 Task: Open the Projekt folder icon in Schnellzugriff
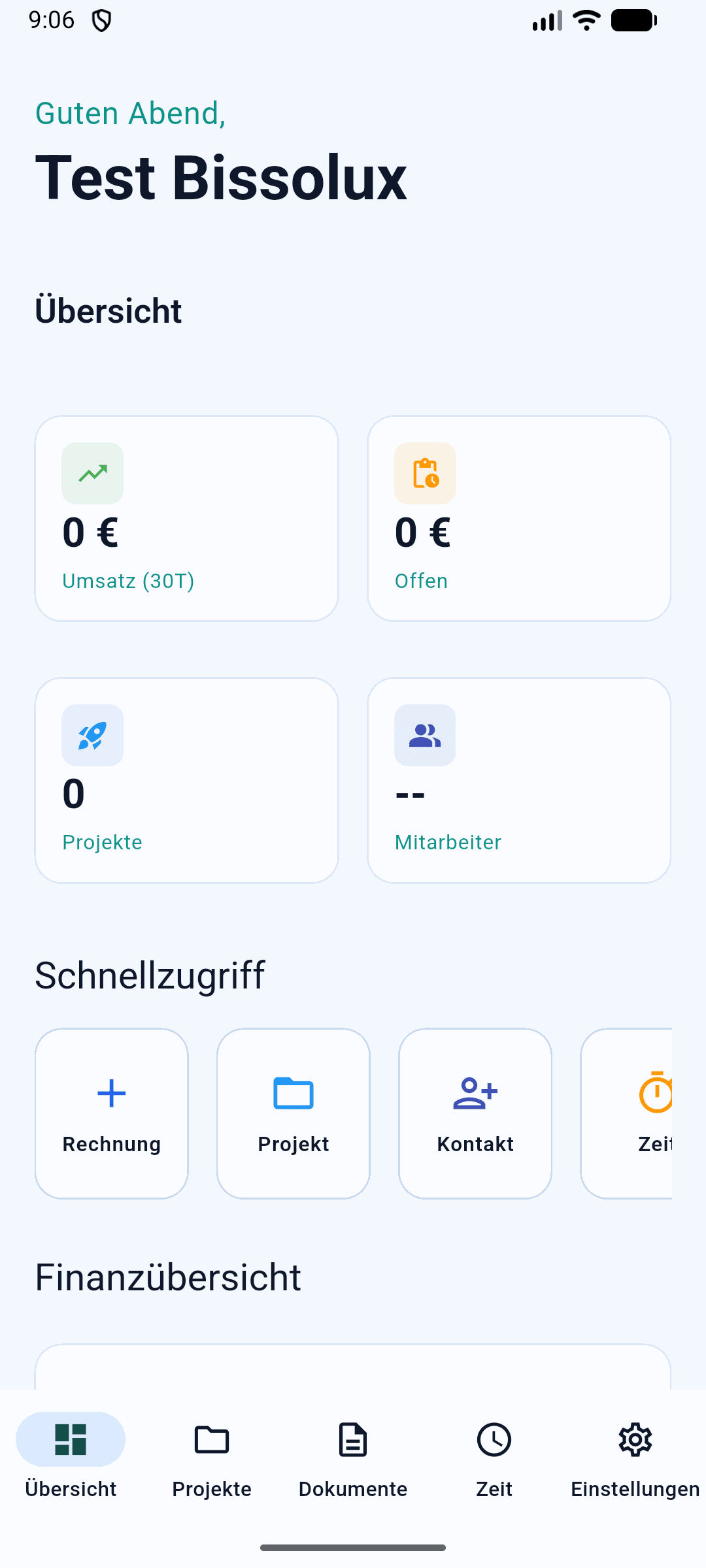click(x=293, y=1093)
